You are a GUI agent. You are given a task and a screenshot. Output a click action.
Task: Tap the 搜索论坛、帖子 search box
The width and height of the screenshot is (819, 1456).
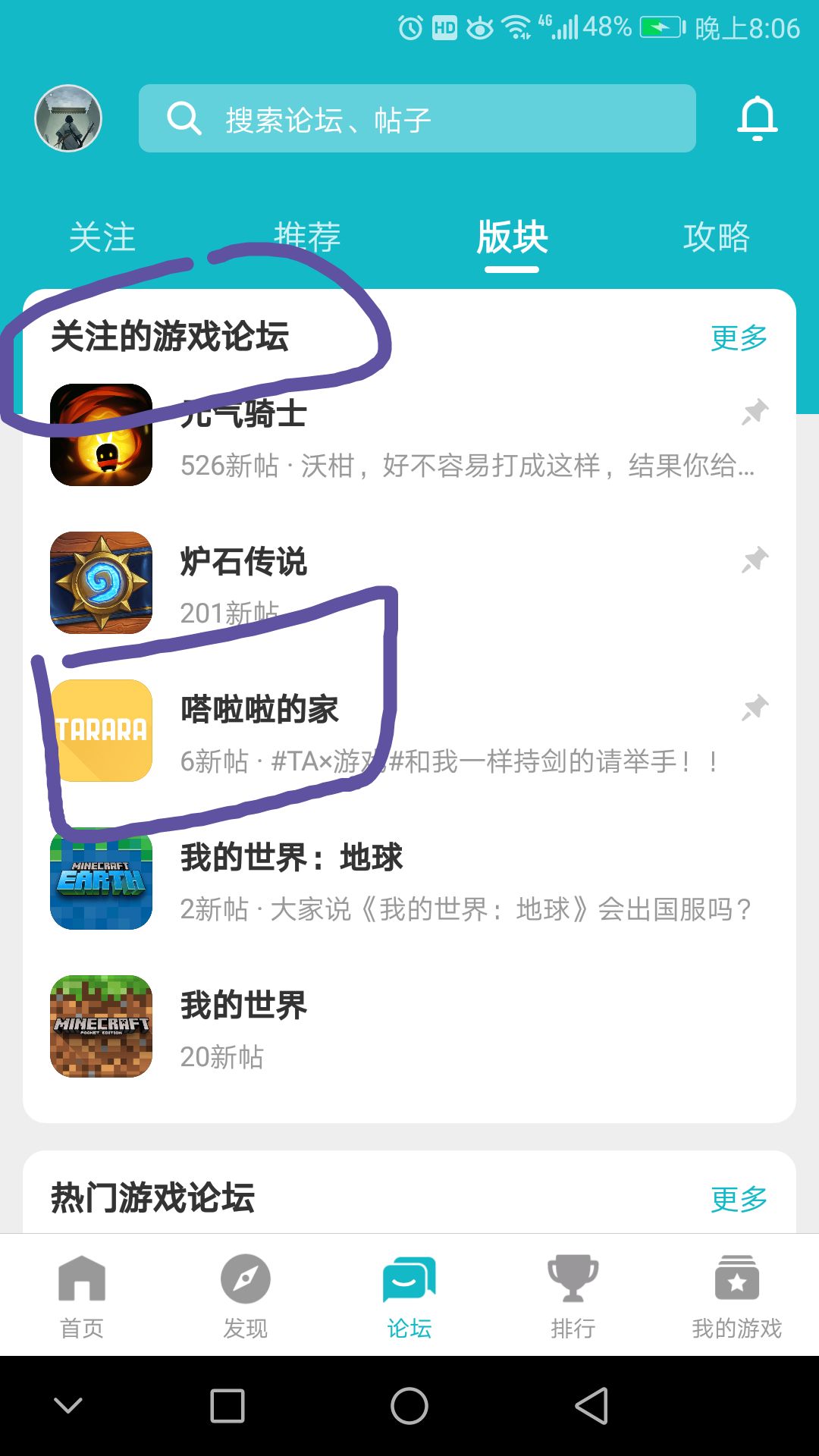(417, 118)
